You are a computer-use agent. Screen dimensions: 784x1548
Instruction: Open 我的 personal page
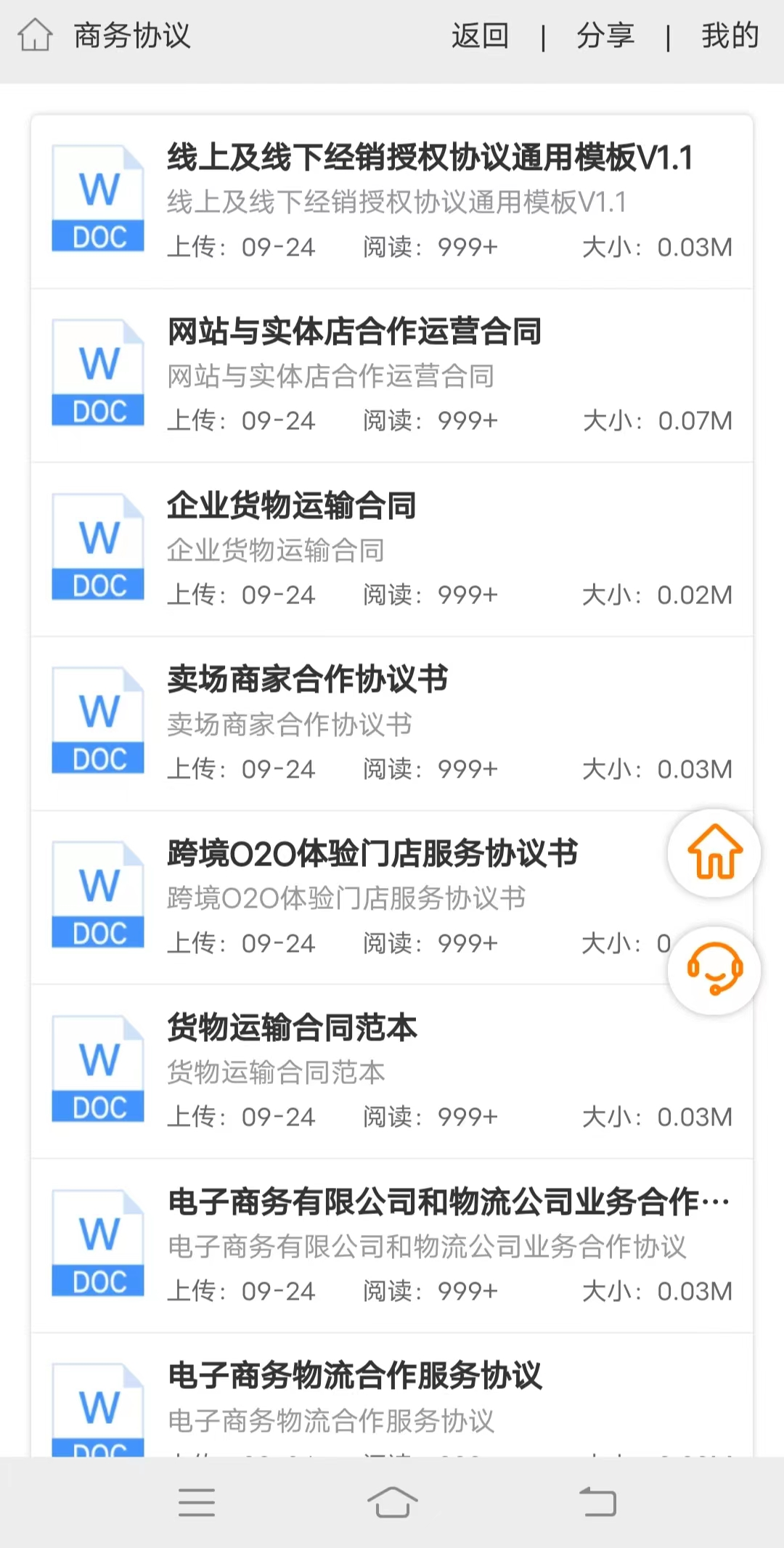730,35
